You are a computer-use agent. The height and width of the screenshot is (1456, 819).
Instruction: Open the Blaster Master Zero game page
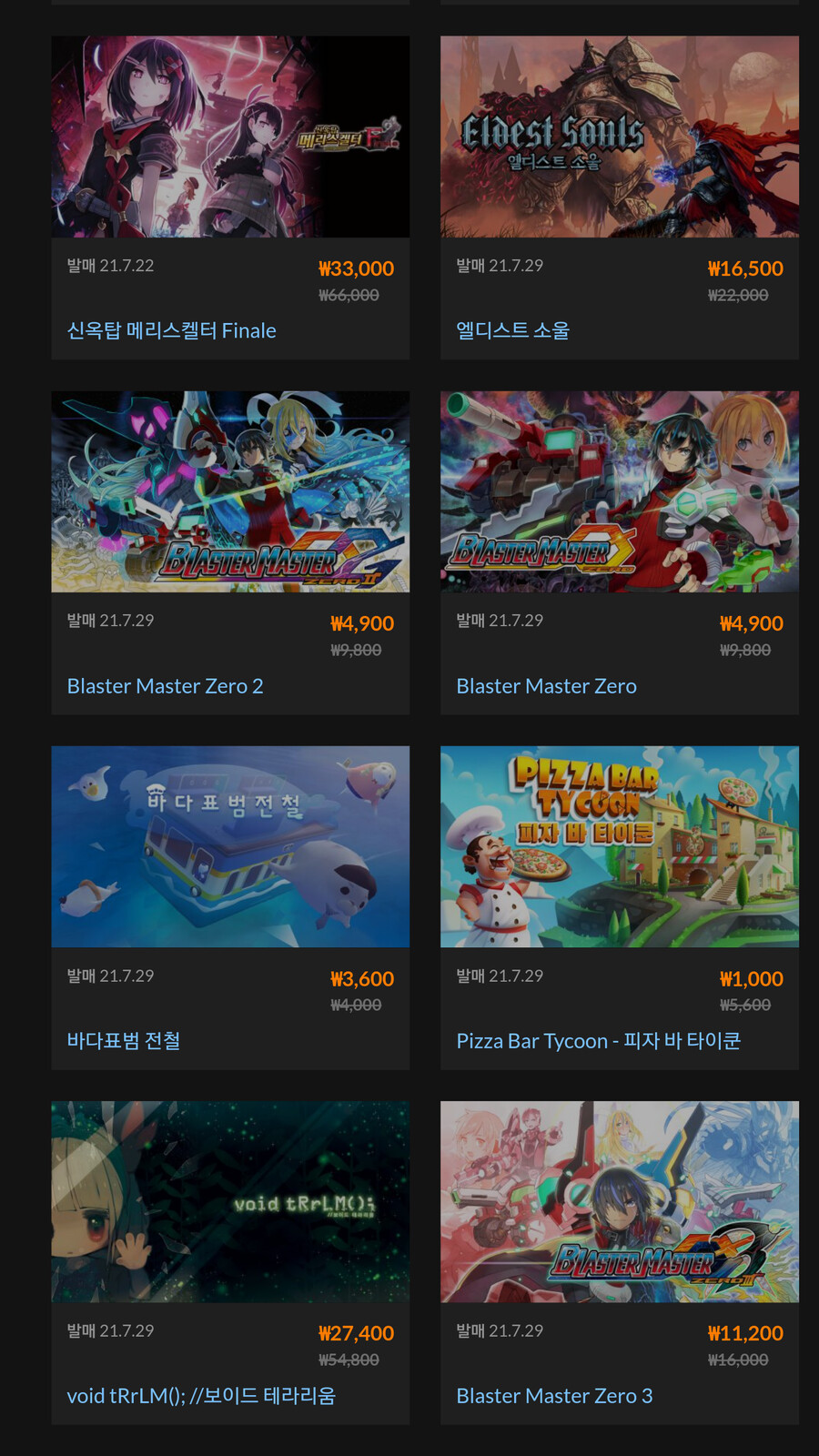(x=546, y=685)
